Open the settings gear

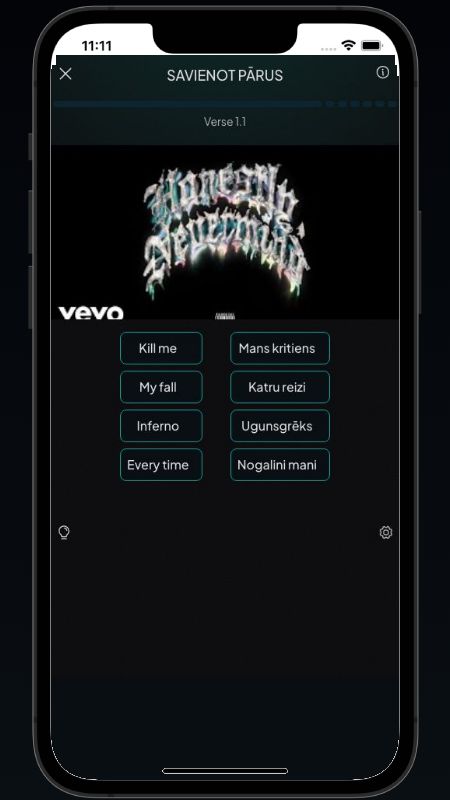(x=386, y=533)
